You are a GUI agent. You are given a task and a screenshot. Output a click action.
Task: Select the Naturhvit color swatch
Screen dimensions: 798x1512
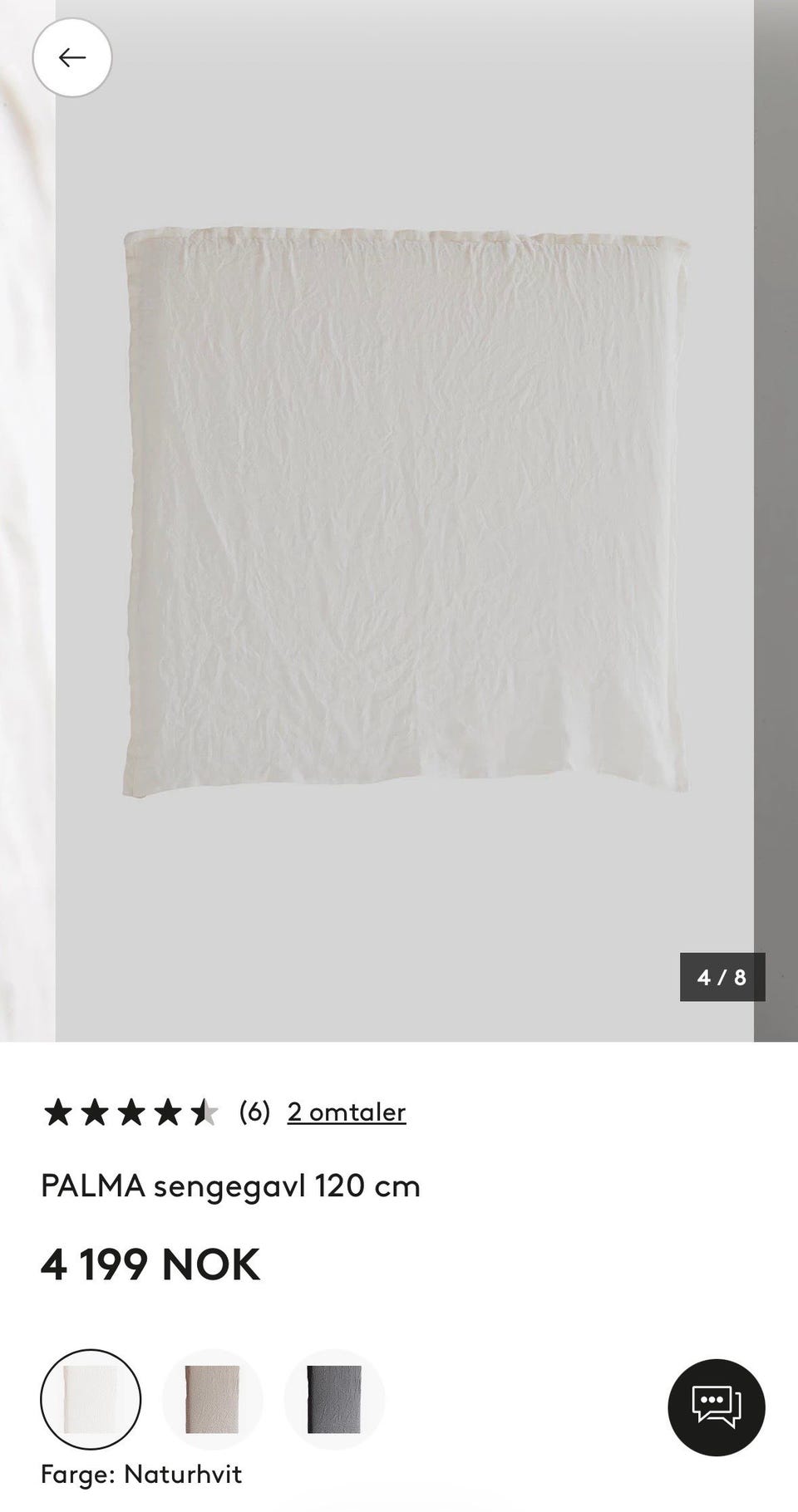pos(91,1399)
